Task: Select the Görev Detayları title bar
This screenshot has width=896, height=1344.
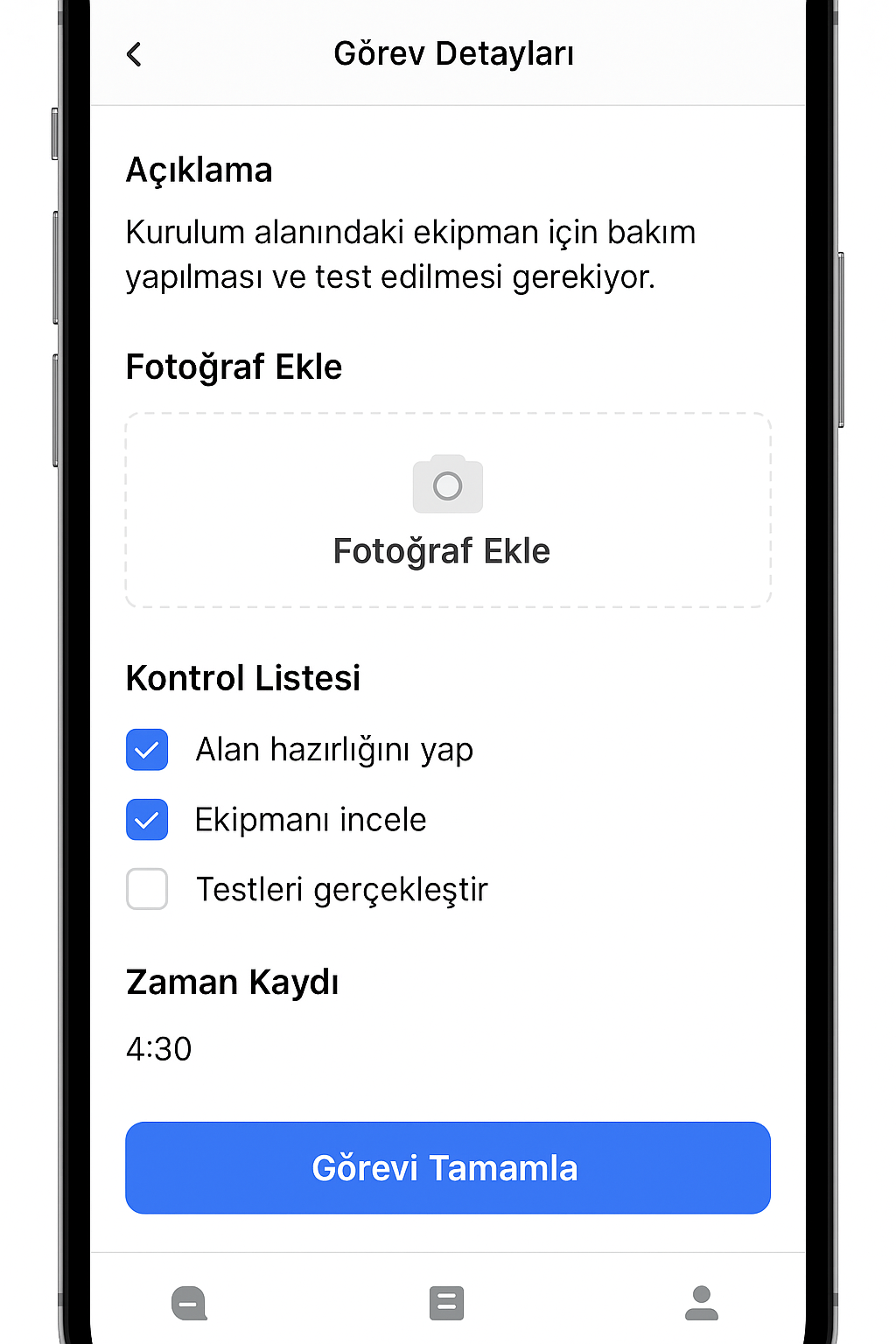Action: [x=453, y=52]
